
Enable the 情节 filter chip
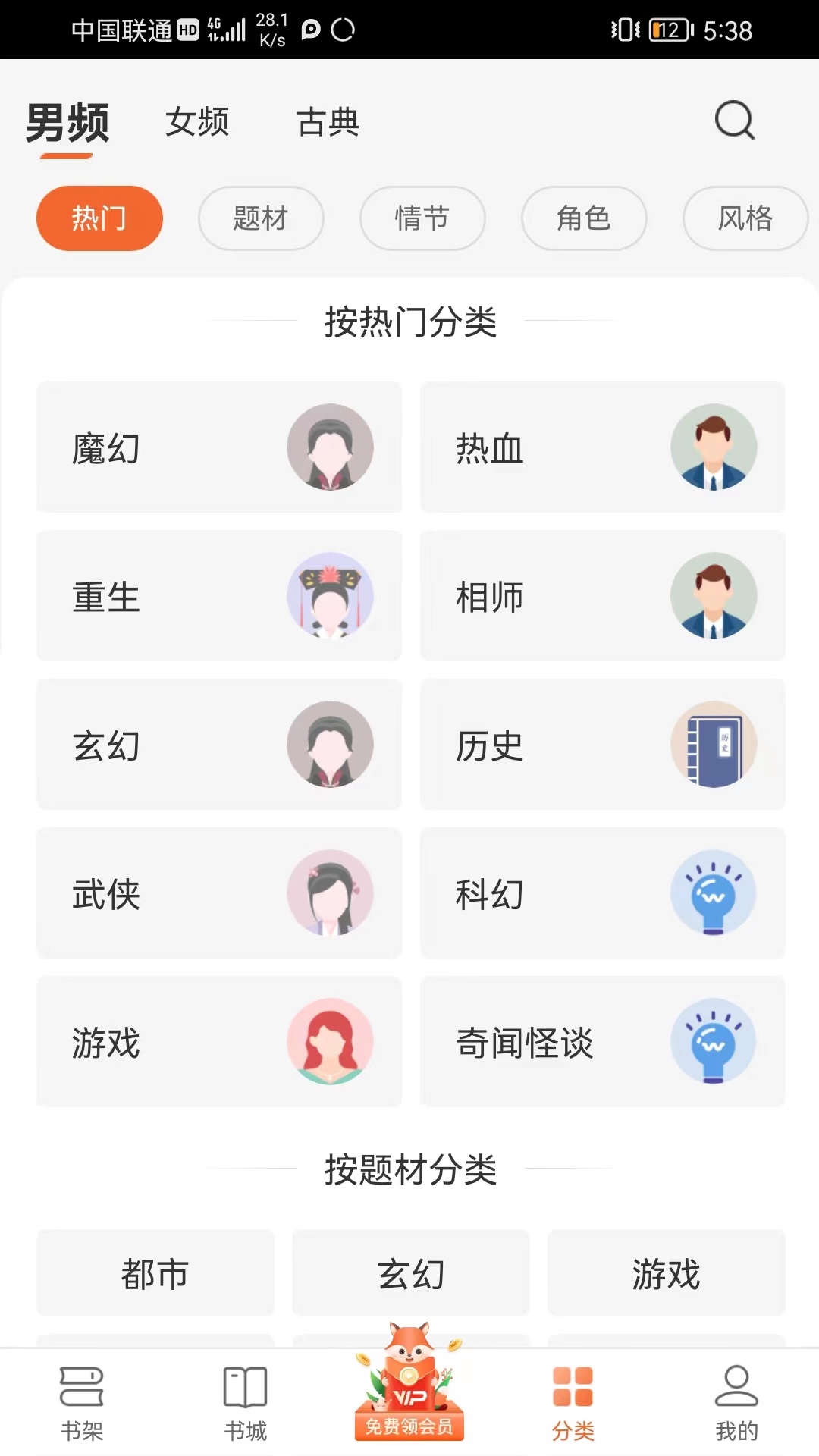click(422, 218)
